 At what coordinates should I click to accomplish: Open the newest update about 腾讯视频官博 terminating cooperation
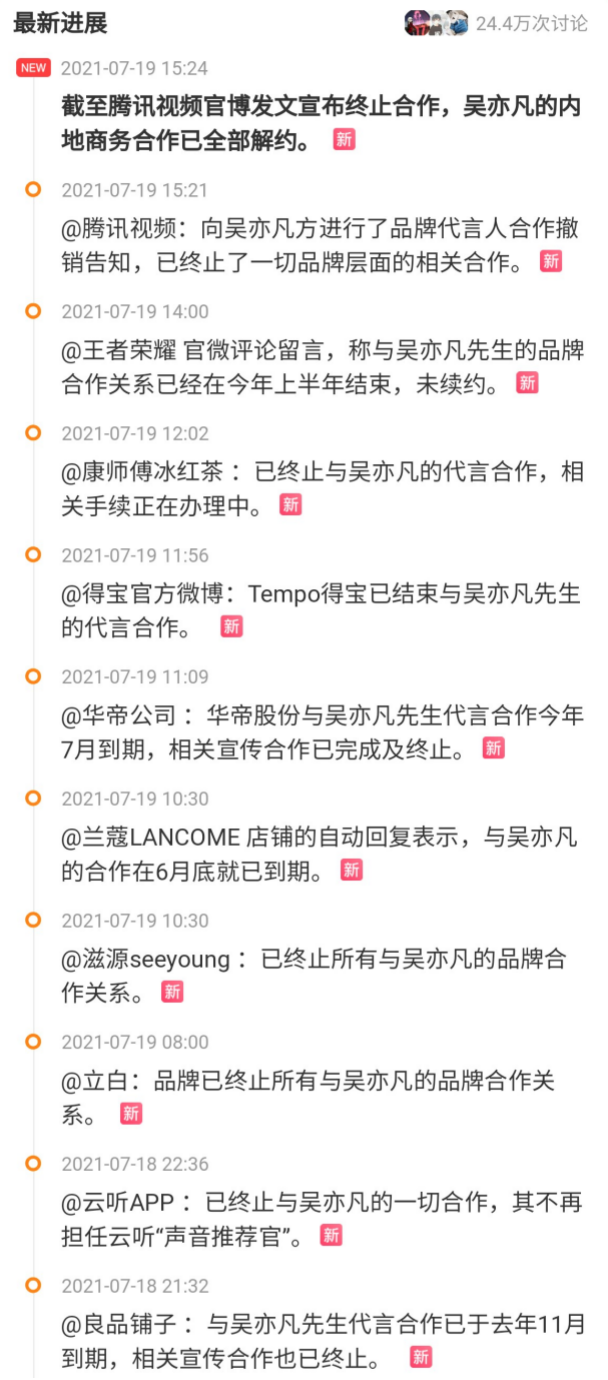320,124
